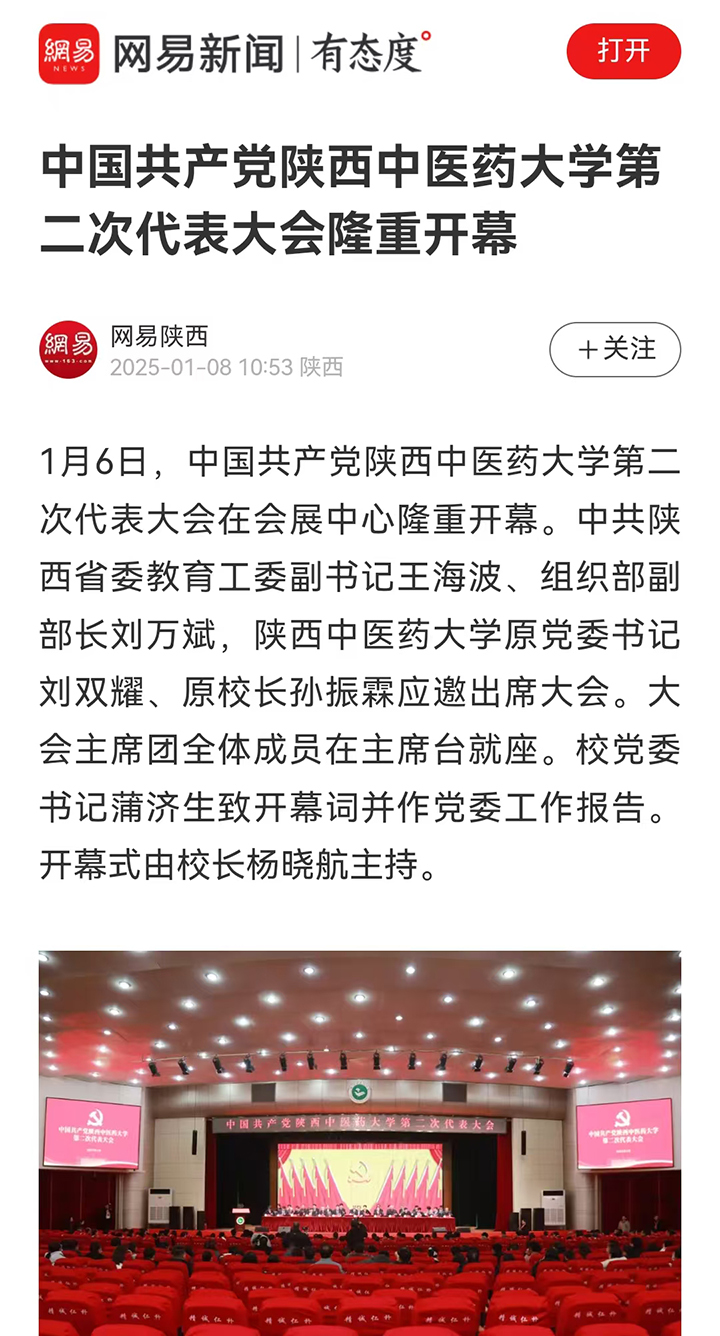Tap the red 打开 button
The height and width of the screenshot is (1336, 720).
coord(623,51)
